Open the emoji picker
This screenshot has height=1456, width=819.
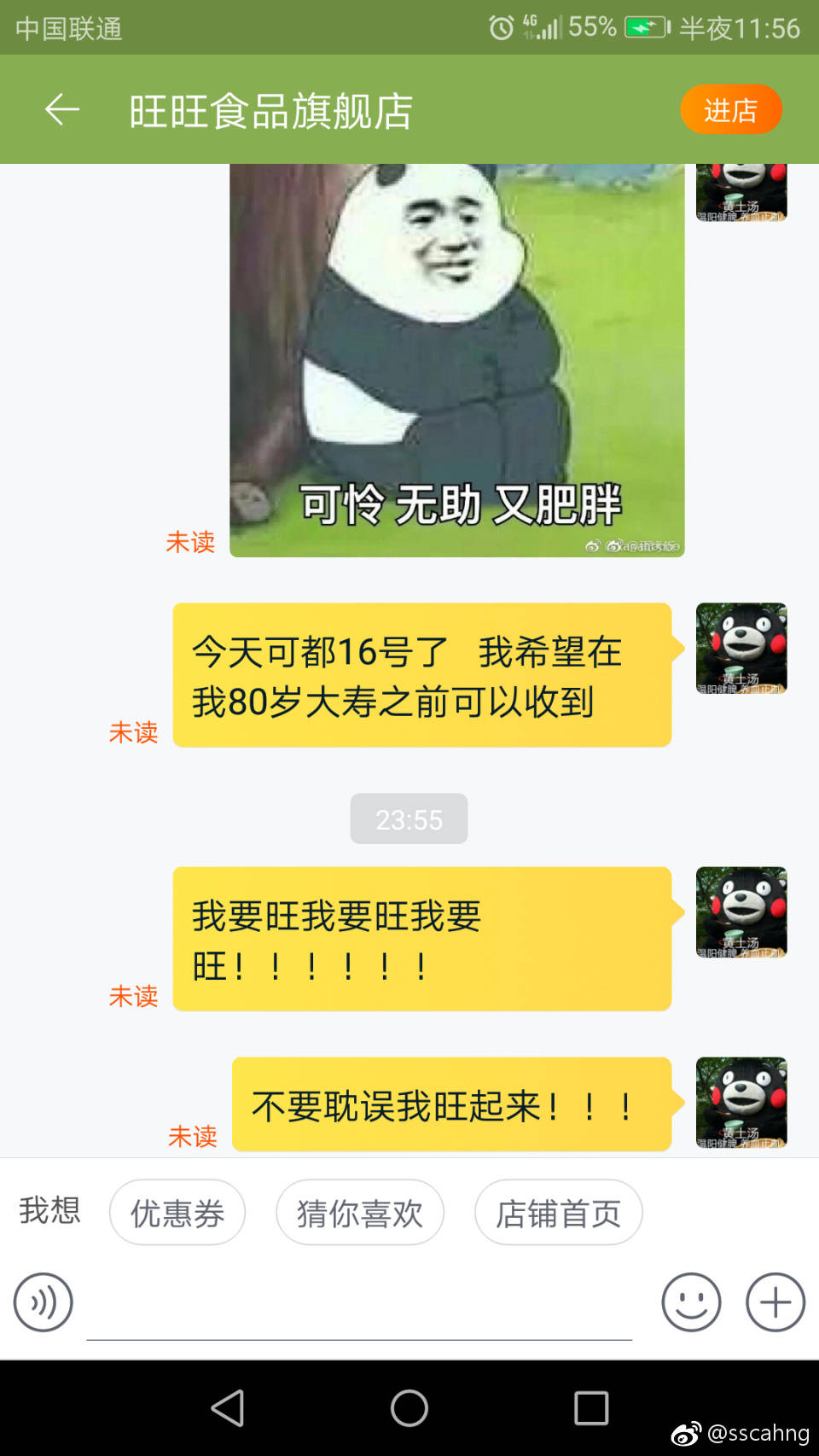click(691, 1302)
